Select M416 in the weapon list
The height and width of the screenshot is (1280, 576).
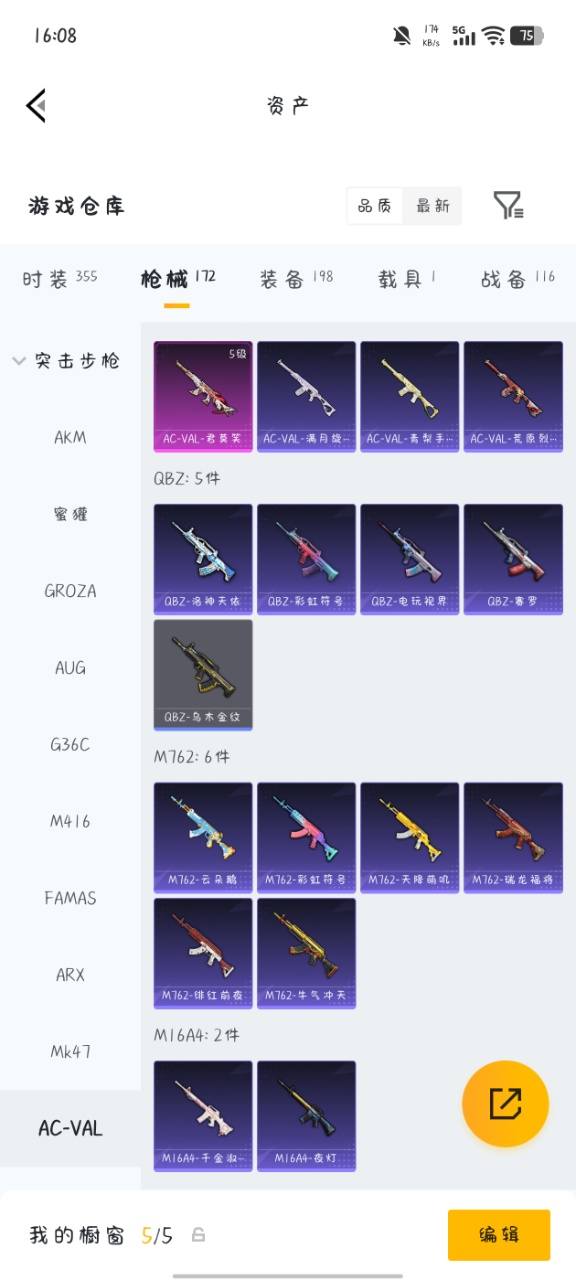pyautogui.click(x=70, y=821)
